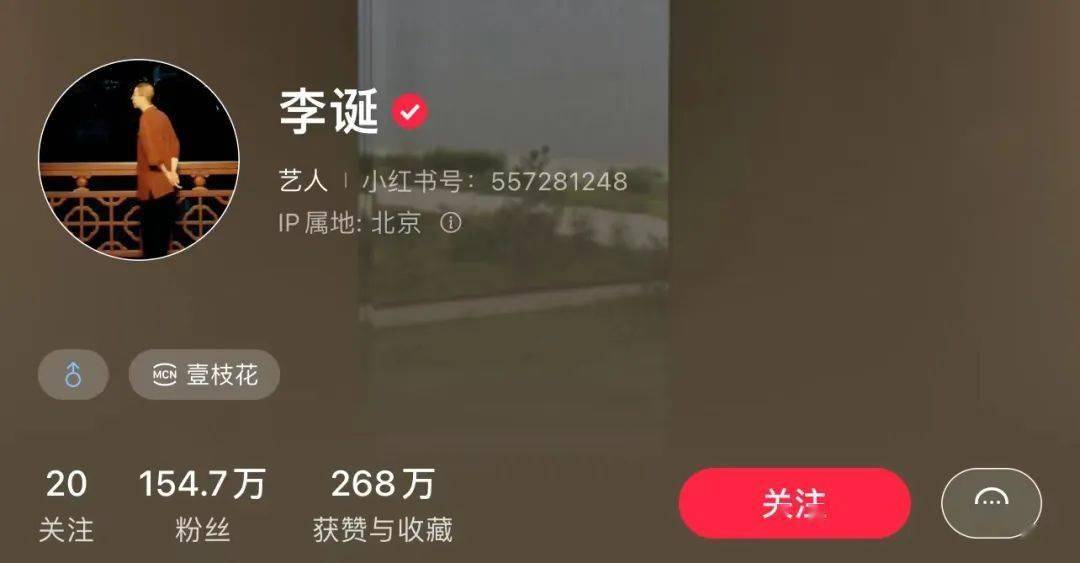Tap the info icon beside IP属地 北京
Screen dimensions: 1080x563
coord(451,222)
